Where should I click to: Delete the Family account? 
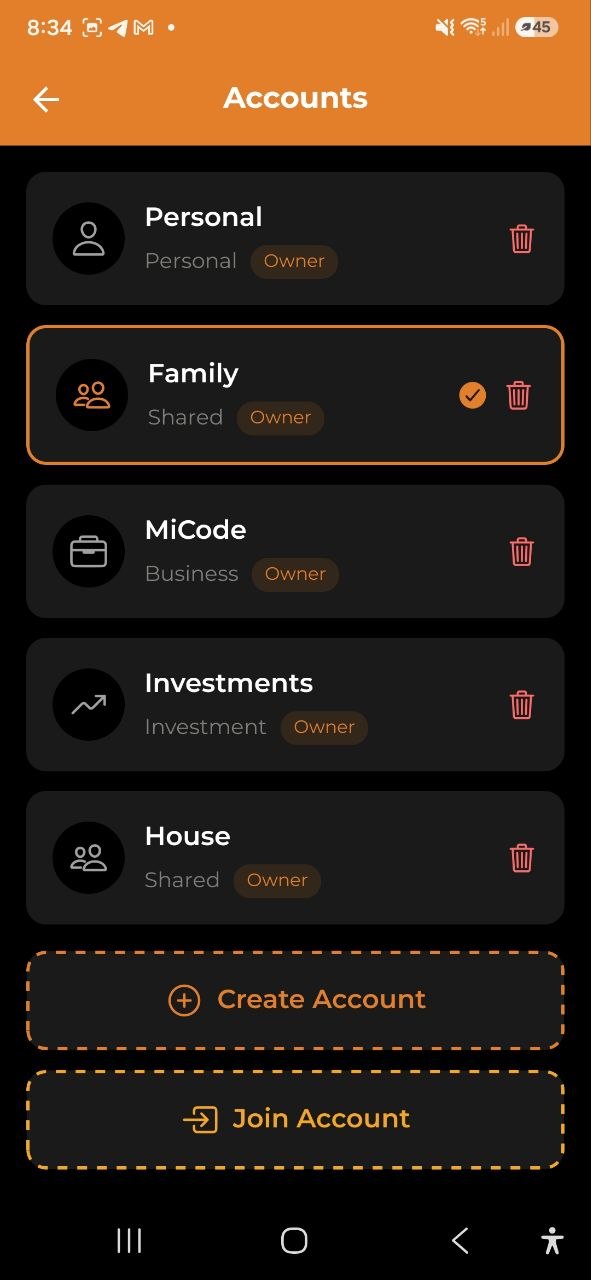coord(518,395)
